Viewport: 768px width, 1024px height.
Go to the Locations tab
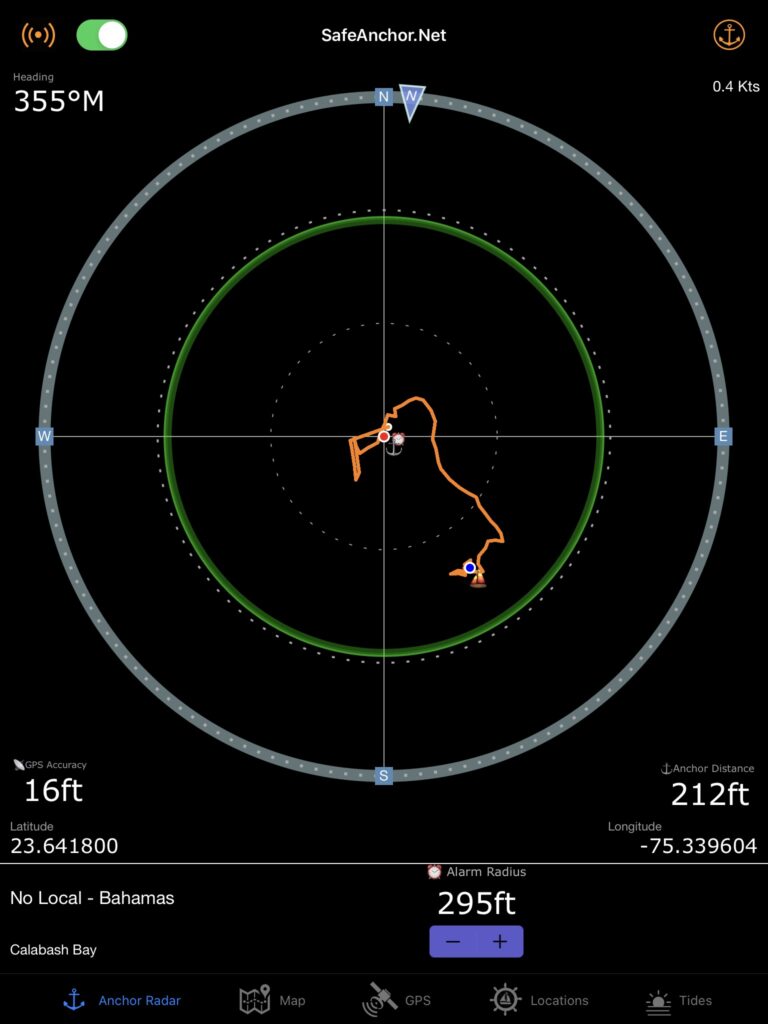pyautogui.click(x=539, y=1000)
